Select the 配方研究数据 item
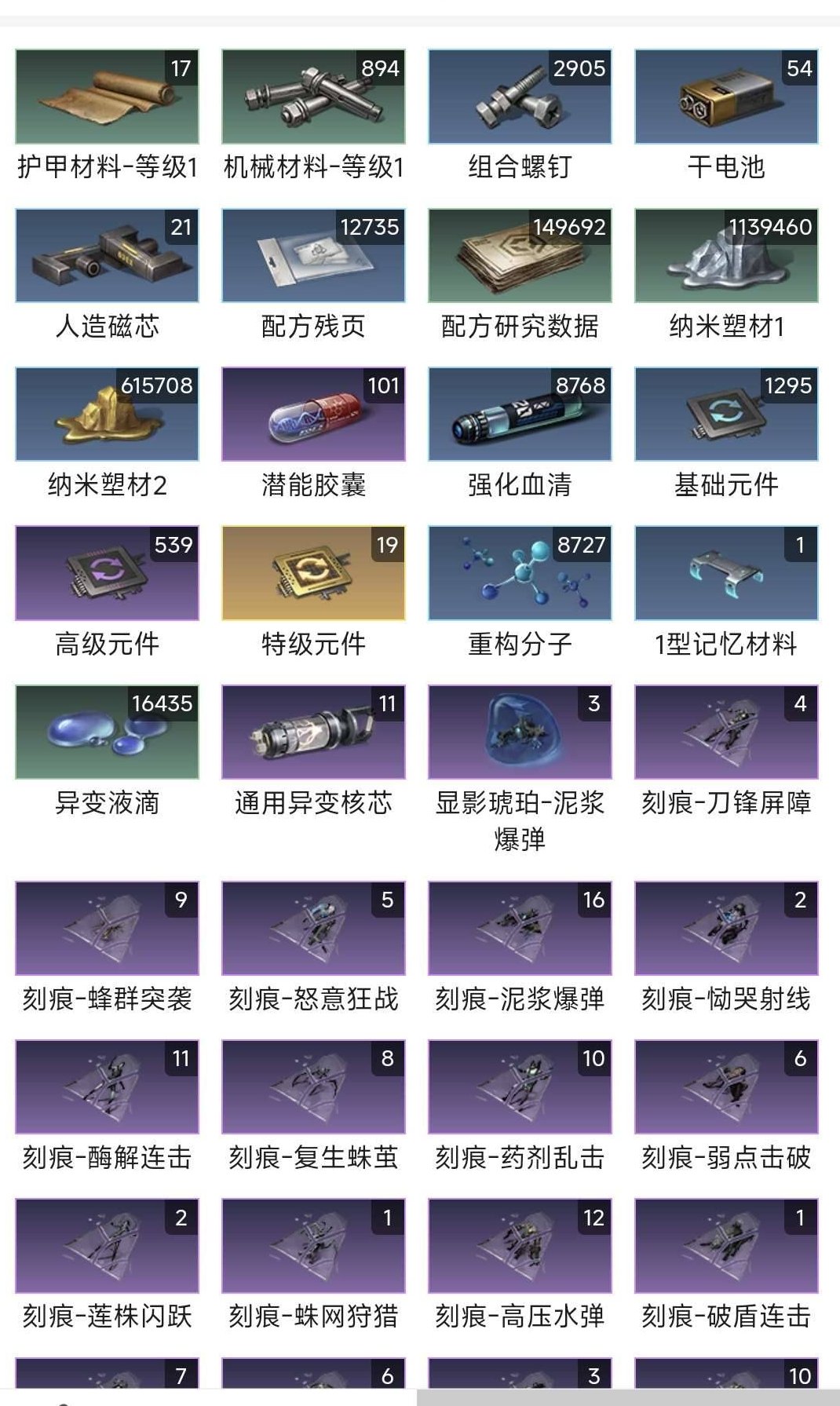This screenshot has height=1406, width=840. 520,257
